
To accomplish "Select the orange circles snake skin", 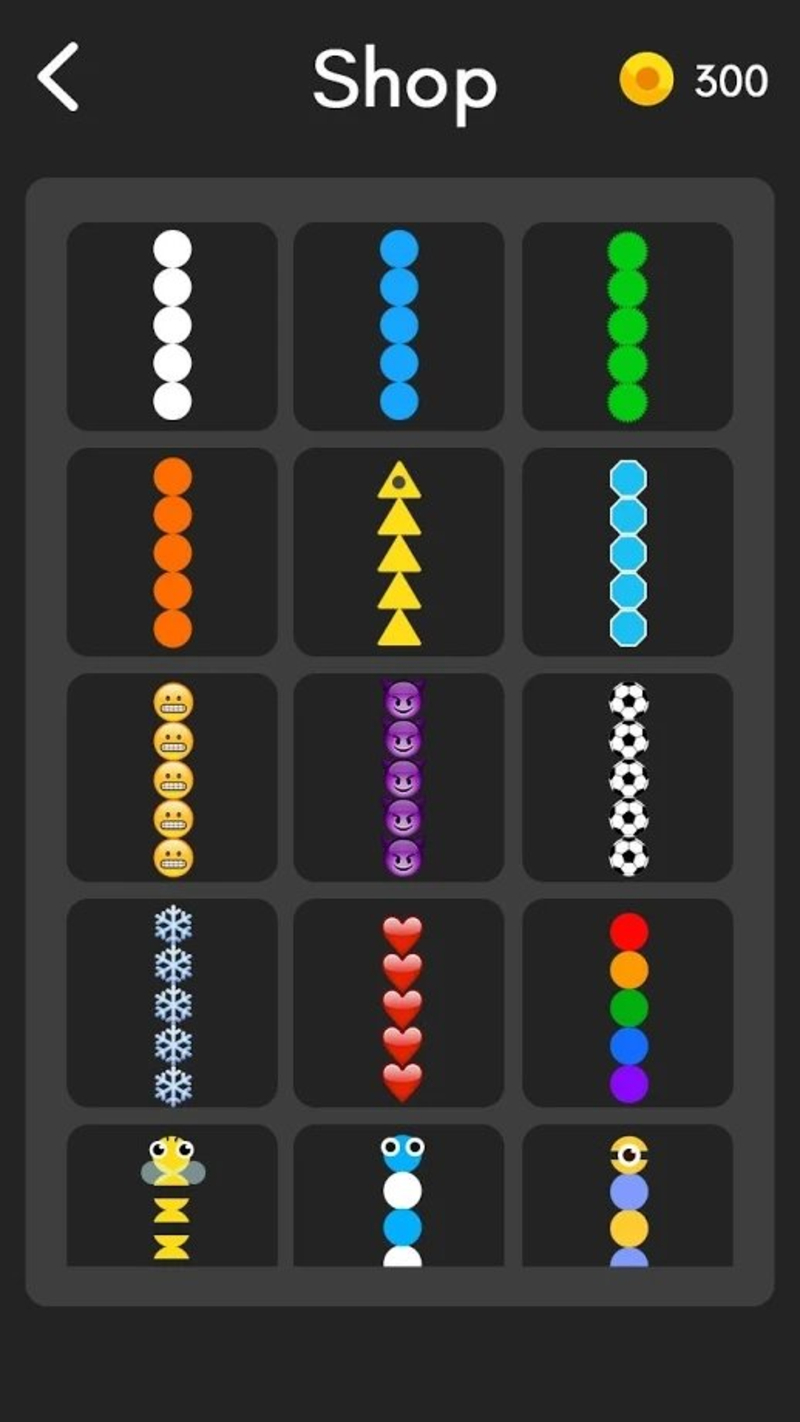I will [172, 552].
